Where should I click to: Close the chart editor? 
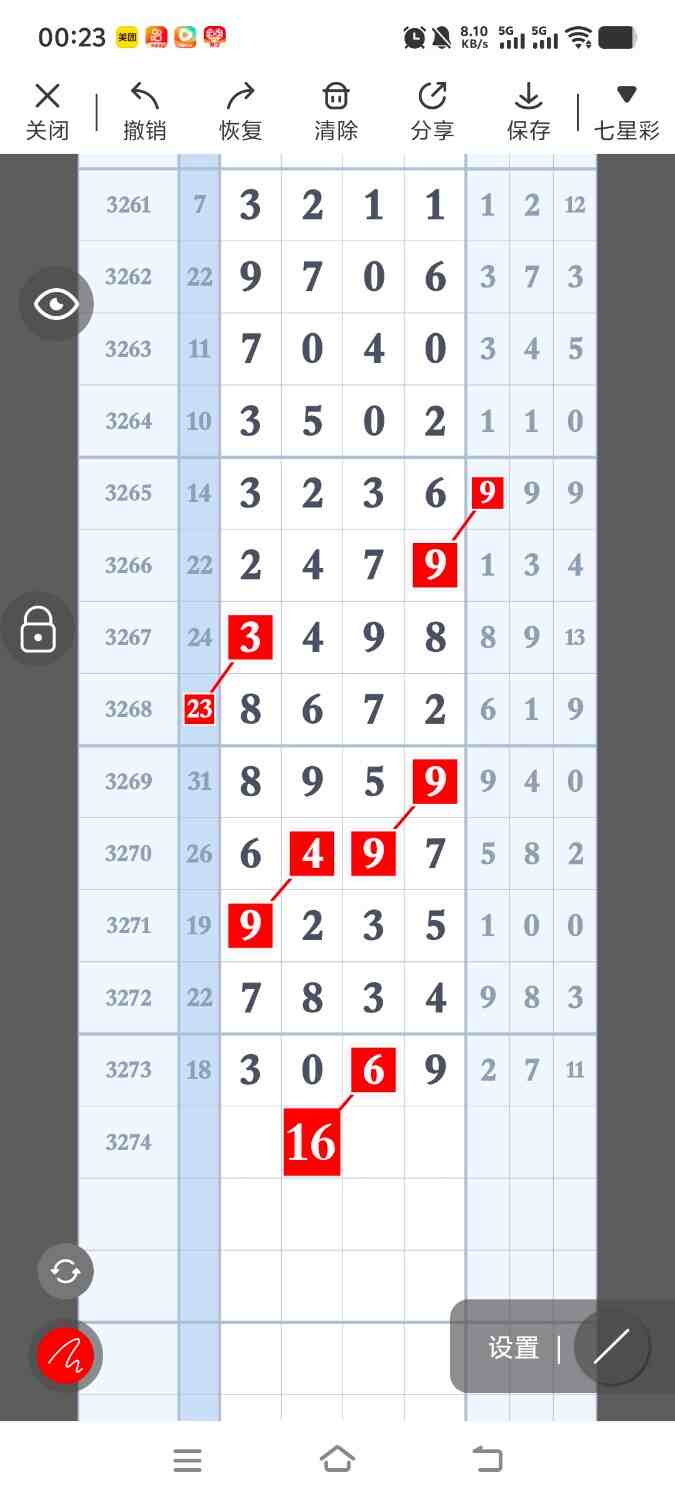click(x=47, y=111)
